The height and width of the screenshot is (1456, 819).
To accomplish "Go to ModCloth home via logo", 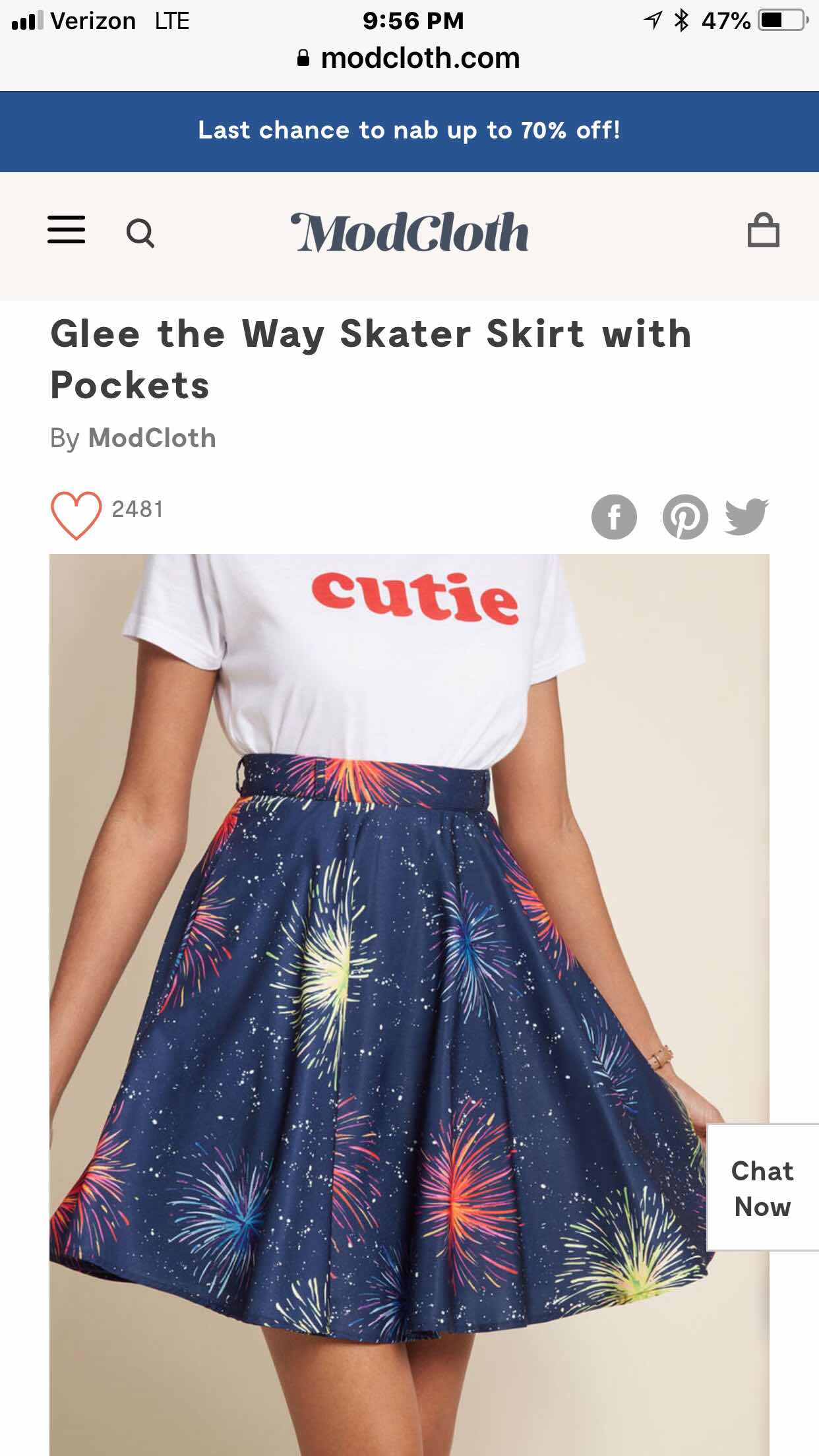I will [x=409, y=233].
